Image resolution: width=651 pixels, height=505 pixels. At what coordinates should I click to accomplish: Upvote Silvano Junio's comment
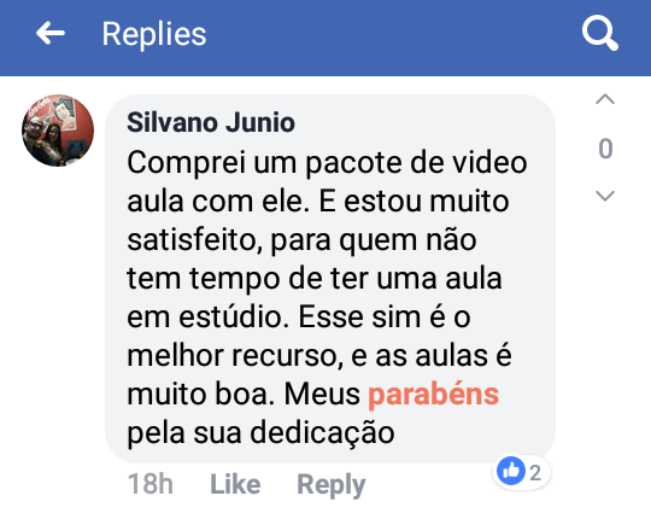pyautogui.click(x=605, y=100)
